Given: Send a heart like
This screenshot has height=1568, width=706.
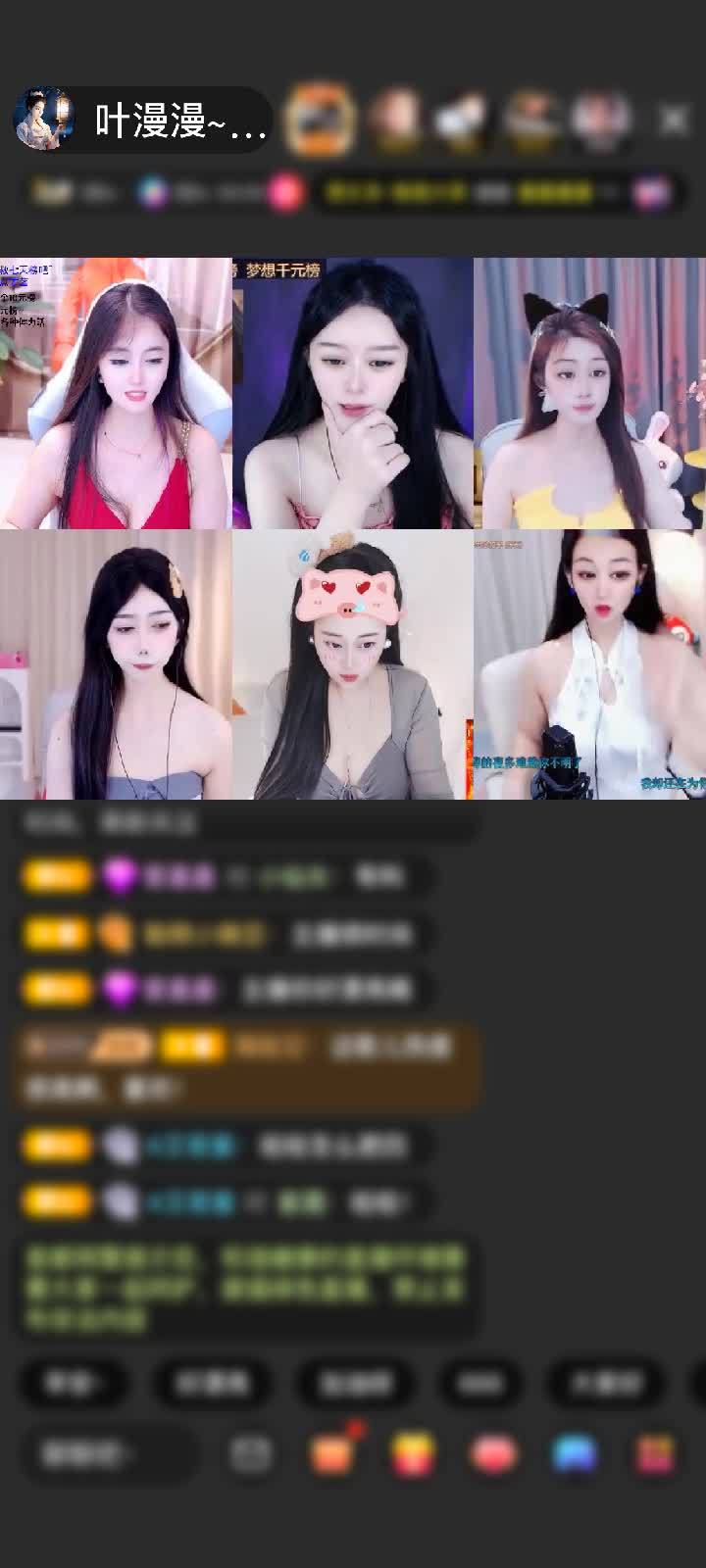Looking at the screenshot, I should point(493,1453).
